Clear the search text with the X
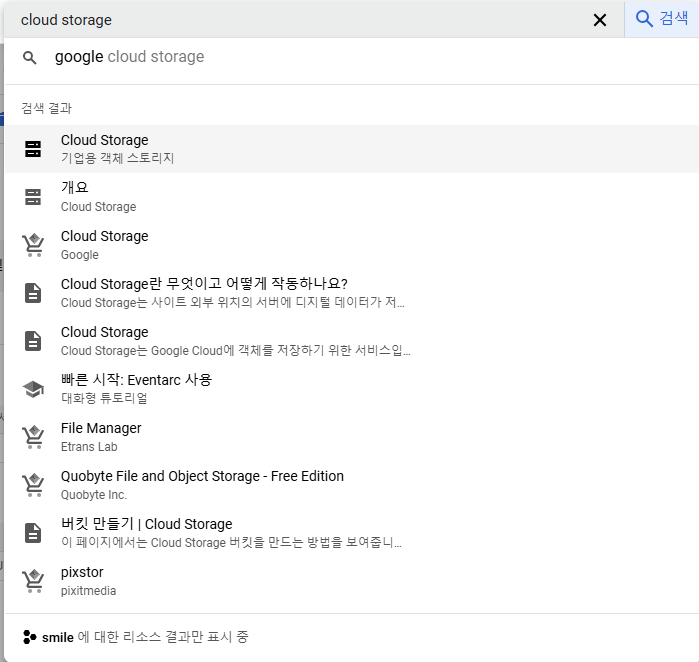Screen dimensions: 699x662 [x=600, y=20]
